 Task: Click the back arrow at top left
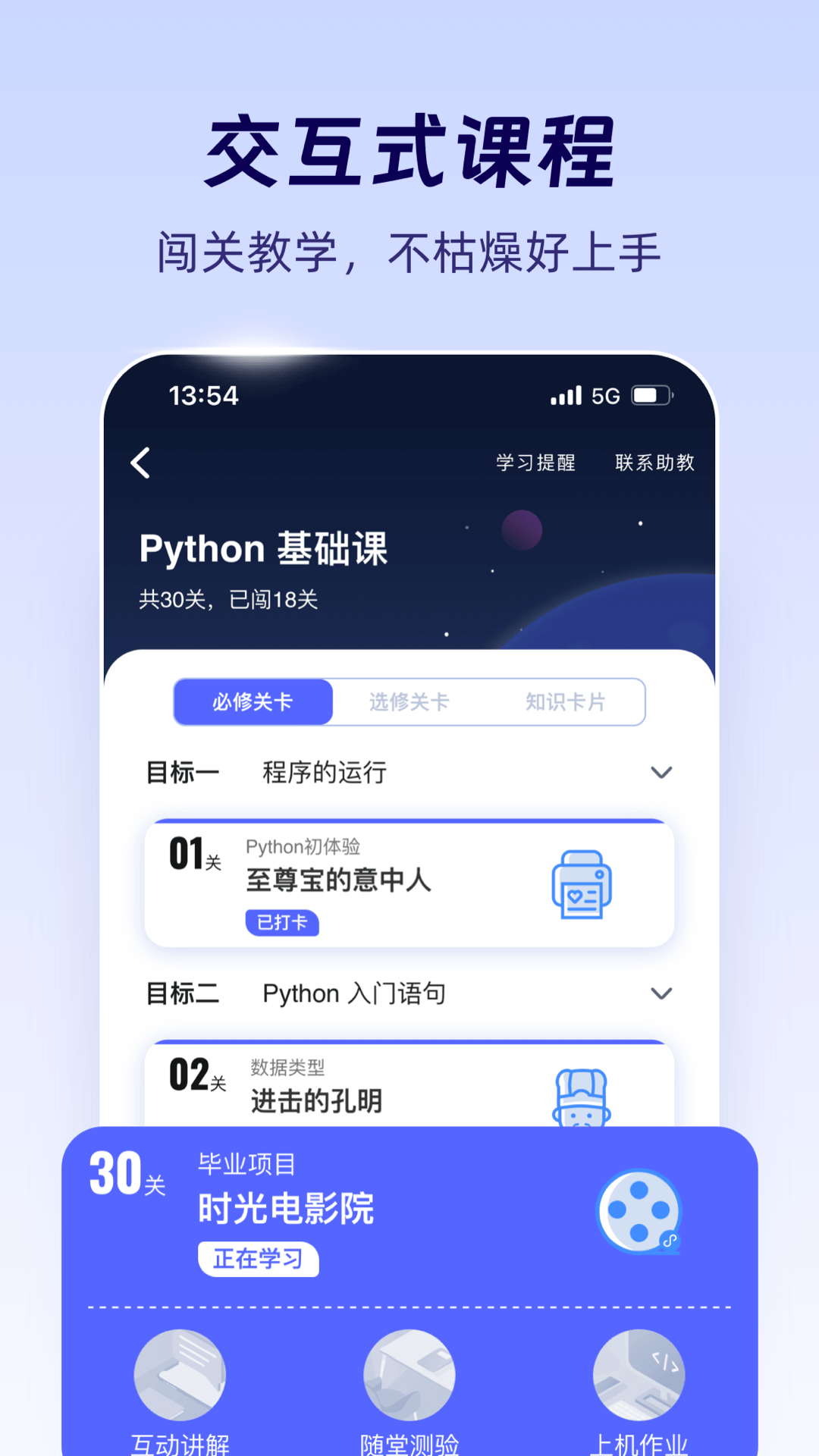click(x=140, y=463)
